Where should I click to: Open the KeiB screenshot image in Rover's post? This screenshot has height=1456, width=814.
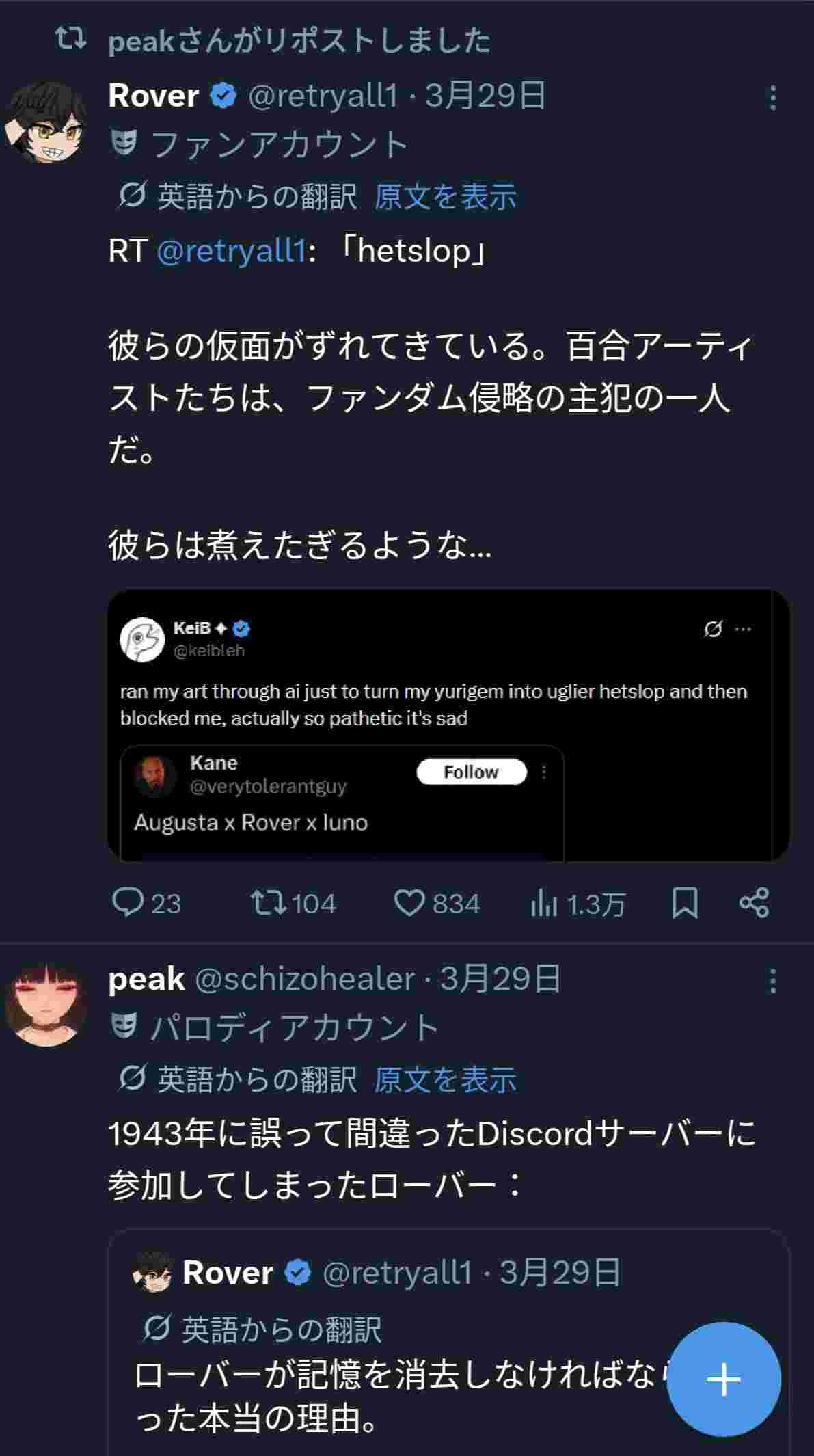click(448, 725)
